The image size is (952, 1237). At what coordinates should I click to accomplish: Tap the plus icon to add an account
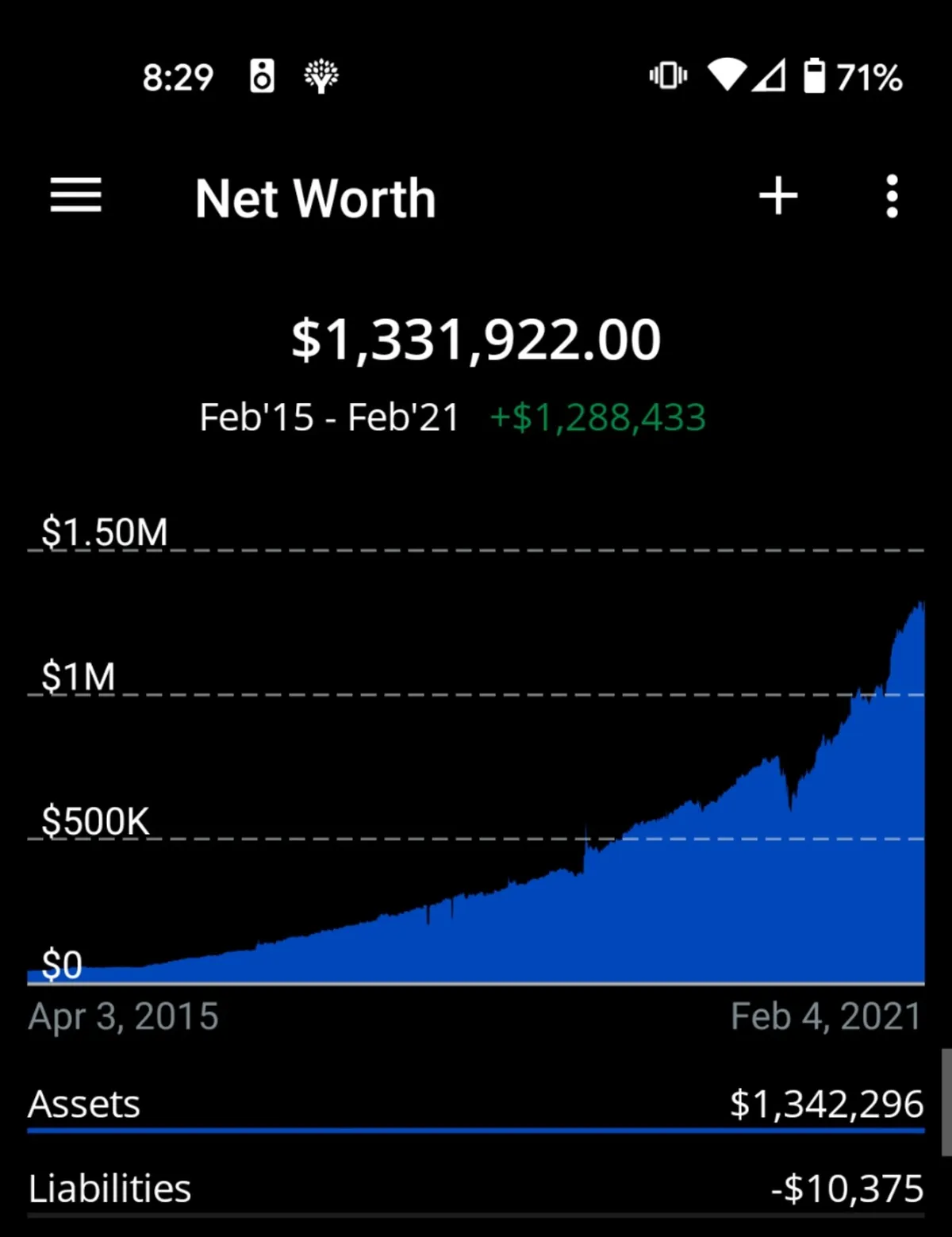(777, 196)
